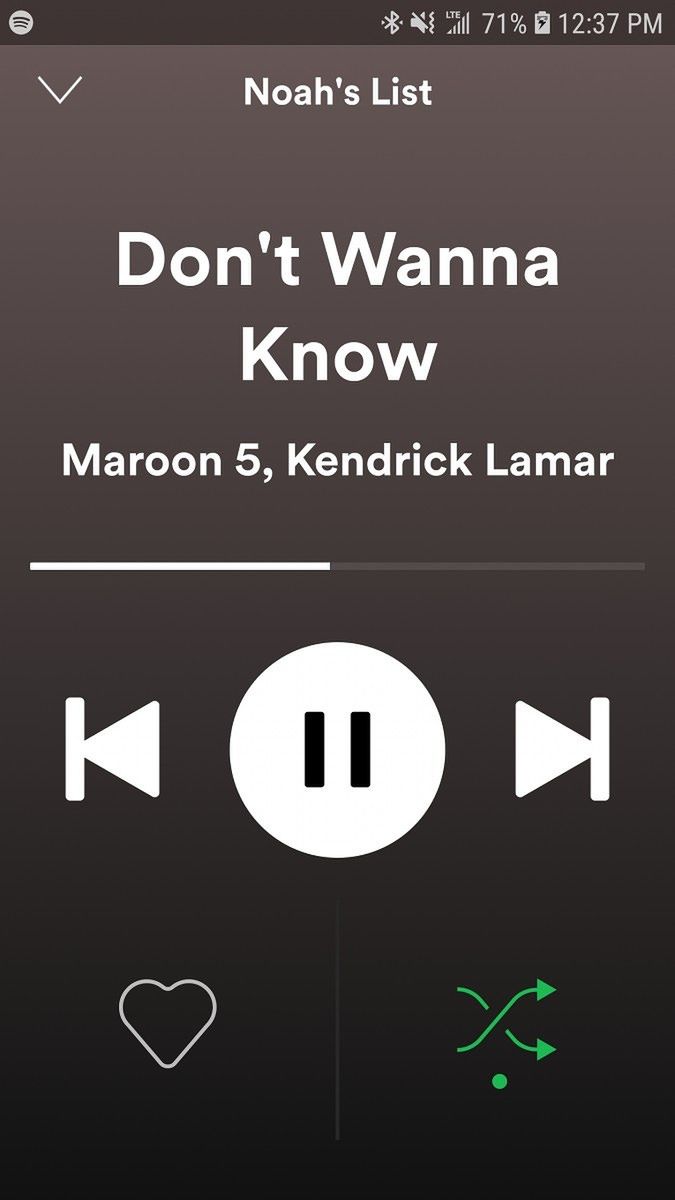The image size is (675, 1200).
Task: Pause the song Don't Wanna Know
Action: coord(337,749)
